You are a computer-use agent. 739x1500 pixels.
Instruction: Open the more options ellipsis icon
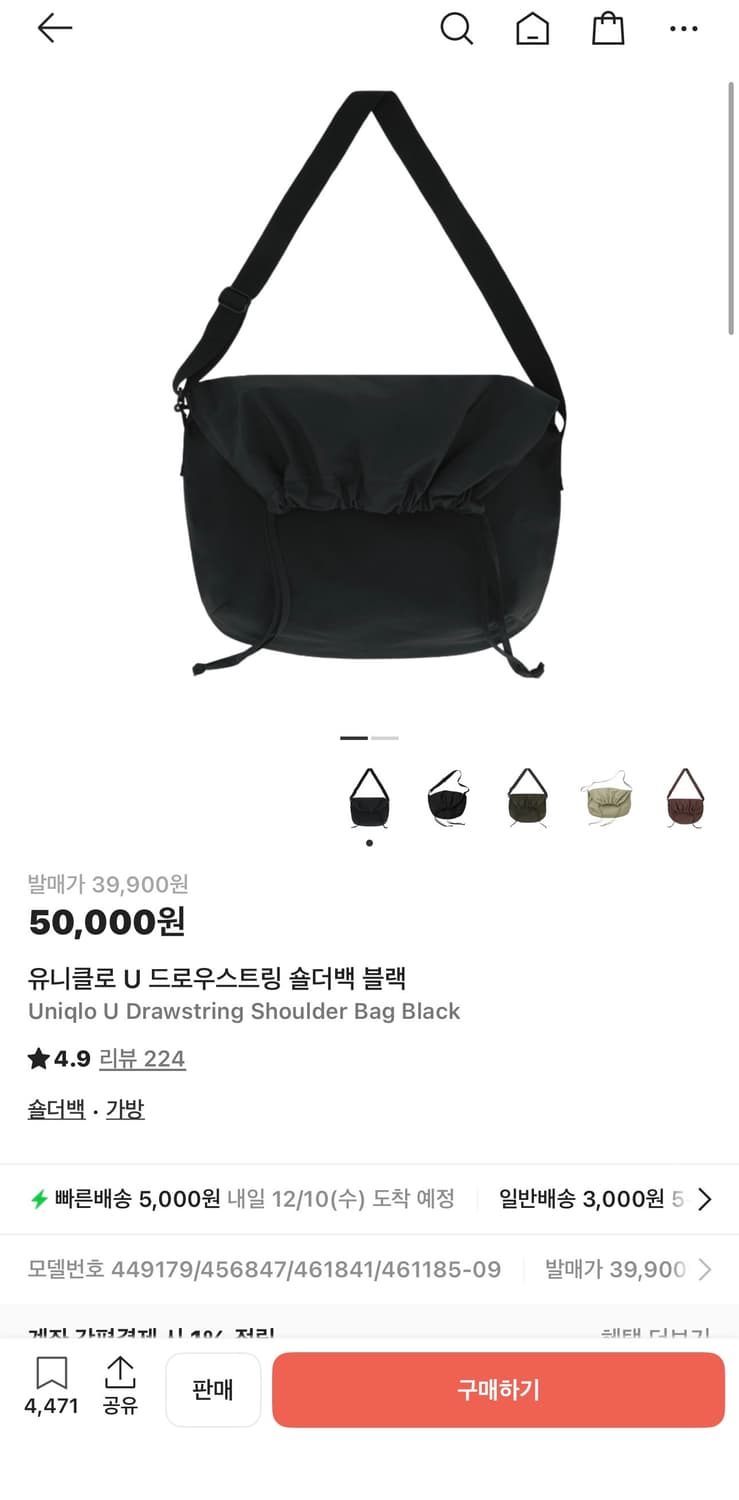point(684,29)
